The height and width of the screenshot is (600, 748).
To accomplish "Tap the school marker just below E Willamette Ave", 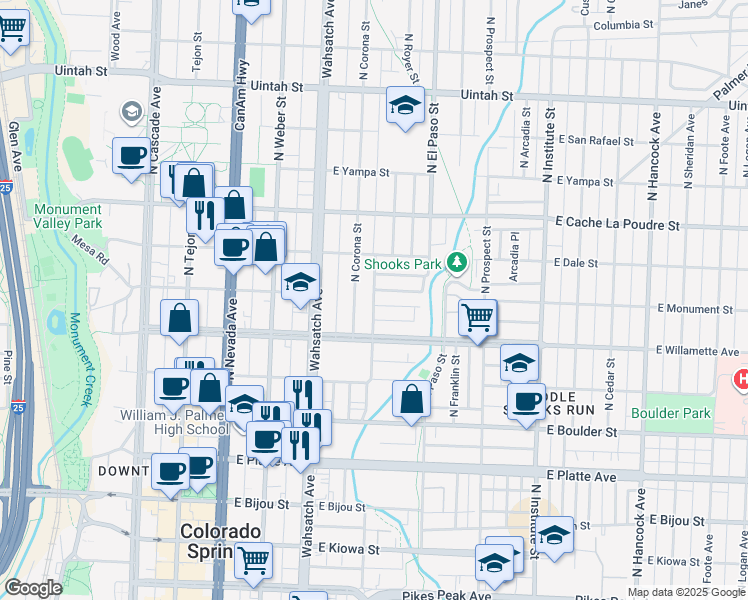I will pyautogui.click(x=519, y=362).
